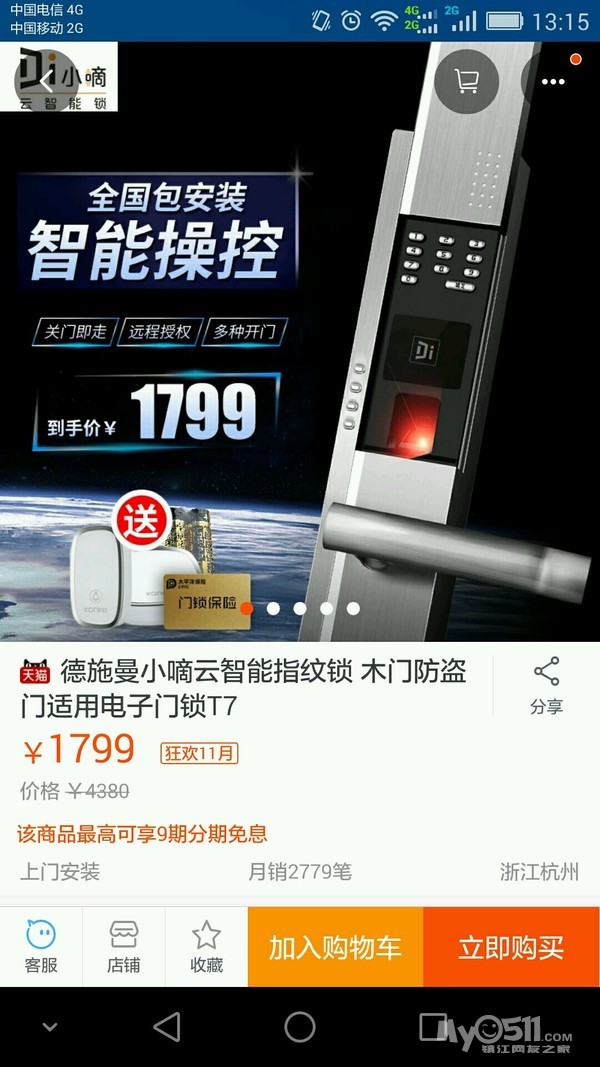Open the shopping cart icon
600x1067 pixels.
click(x=466, y=82)
